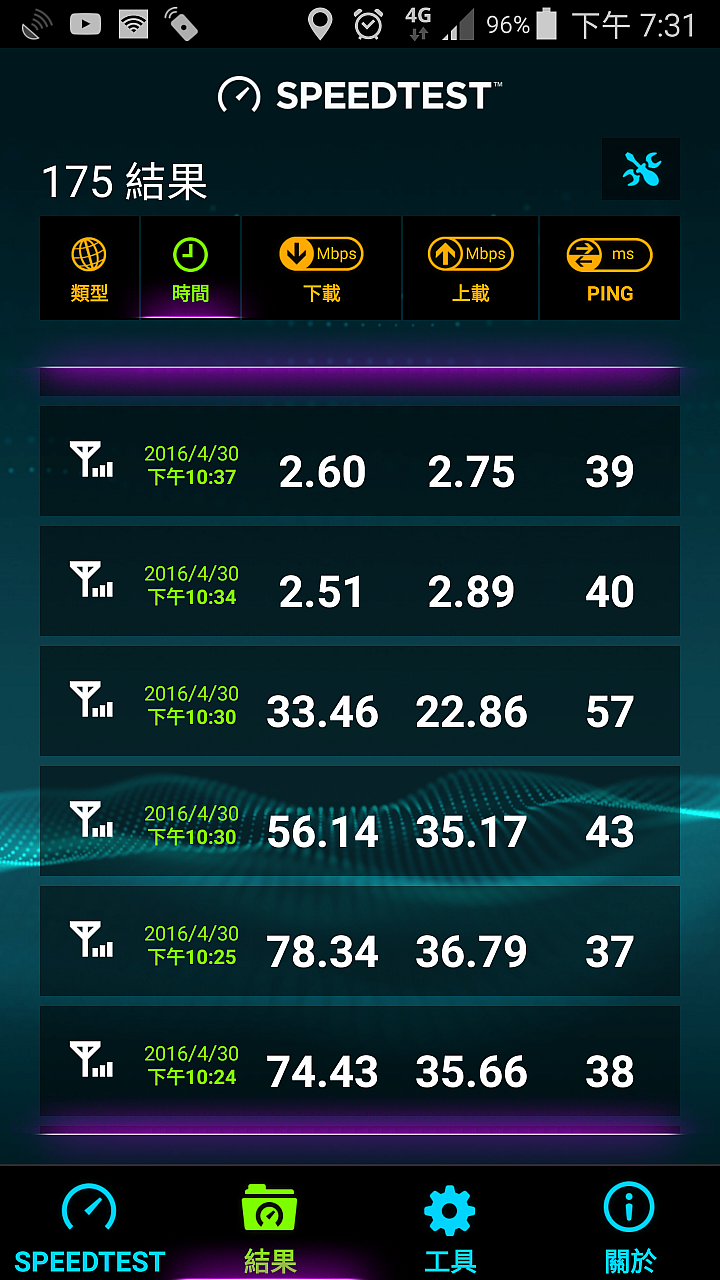Image resolution: width=720 pixels, height=1280 pixels.
Task: Sort results by 下載 download speed
Action: 321,269
